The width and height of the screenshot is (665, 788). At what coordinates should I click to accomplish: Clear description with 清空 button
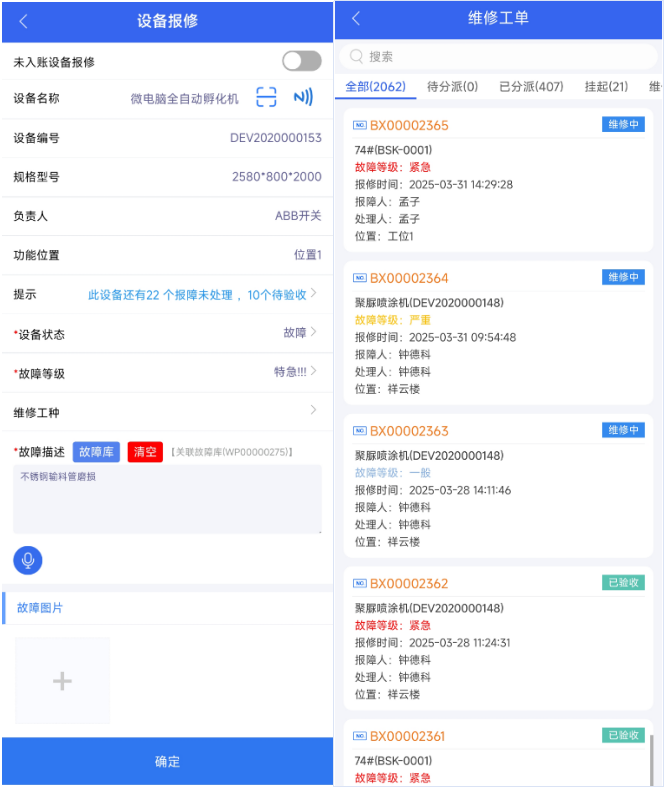click(x=145, y=452)
